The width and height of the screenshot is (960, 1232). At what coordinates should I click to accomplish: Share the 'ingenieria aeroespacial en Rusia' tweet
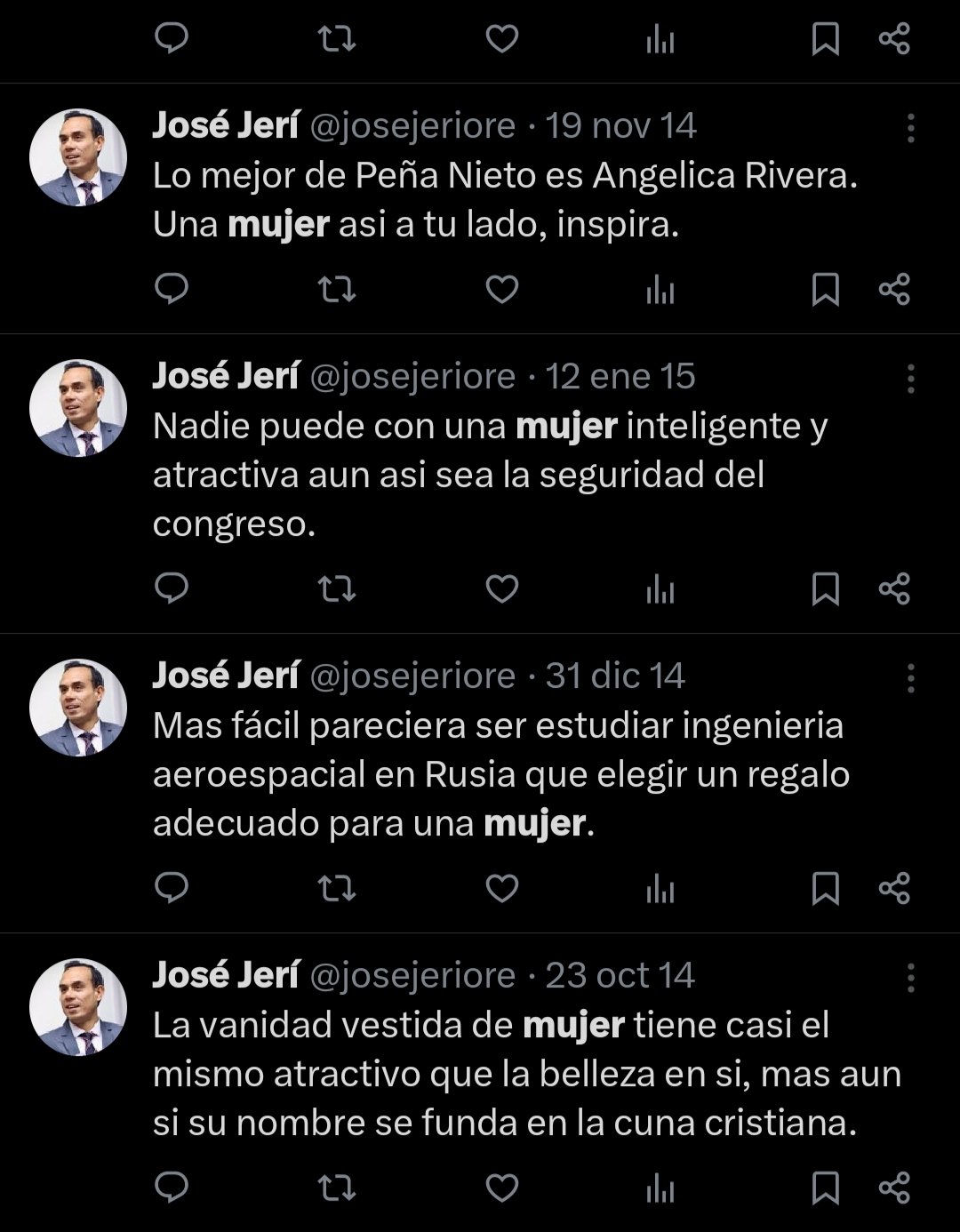click(x=894, y=888)
